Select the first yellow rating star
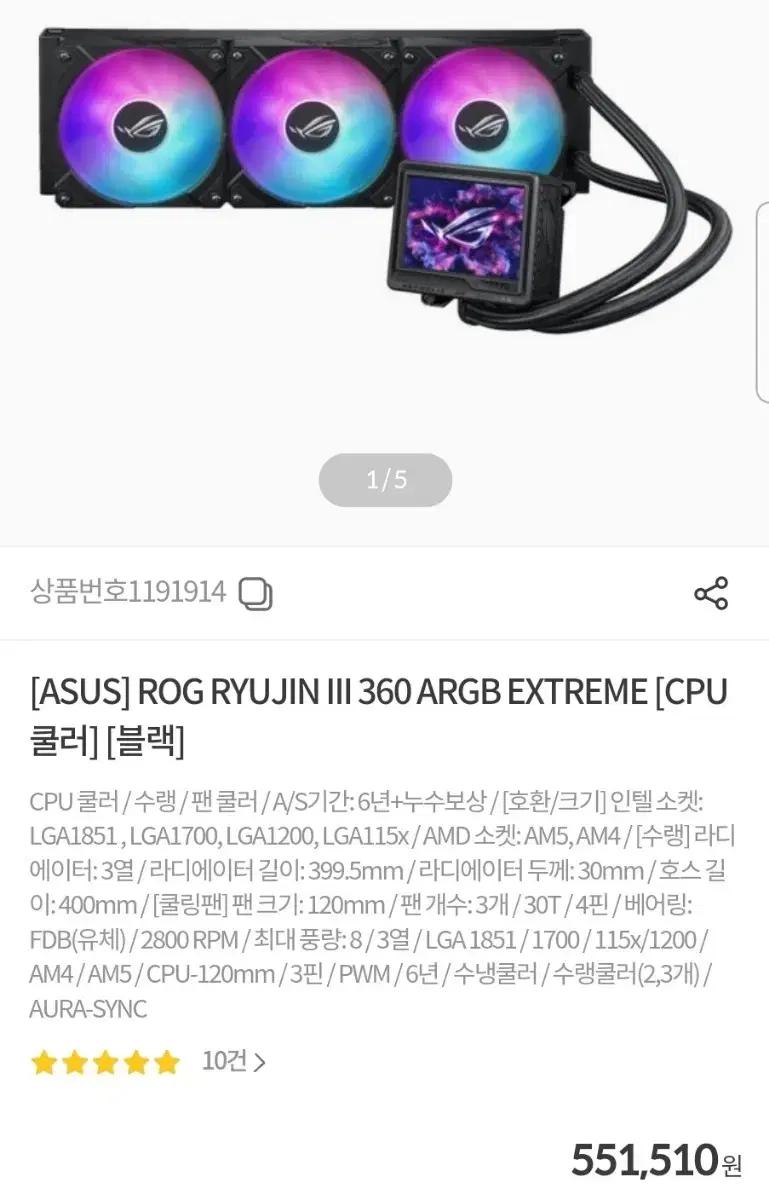 point(45,1063)
